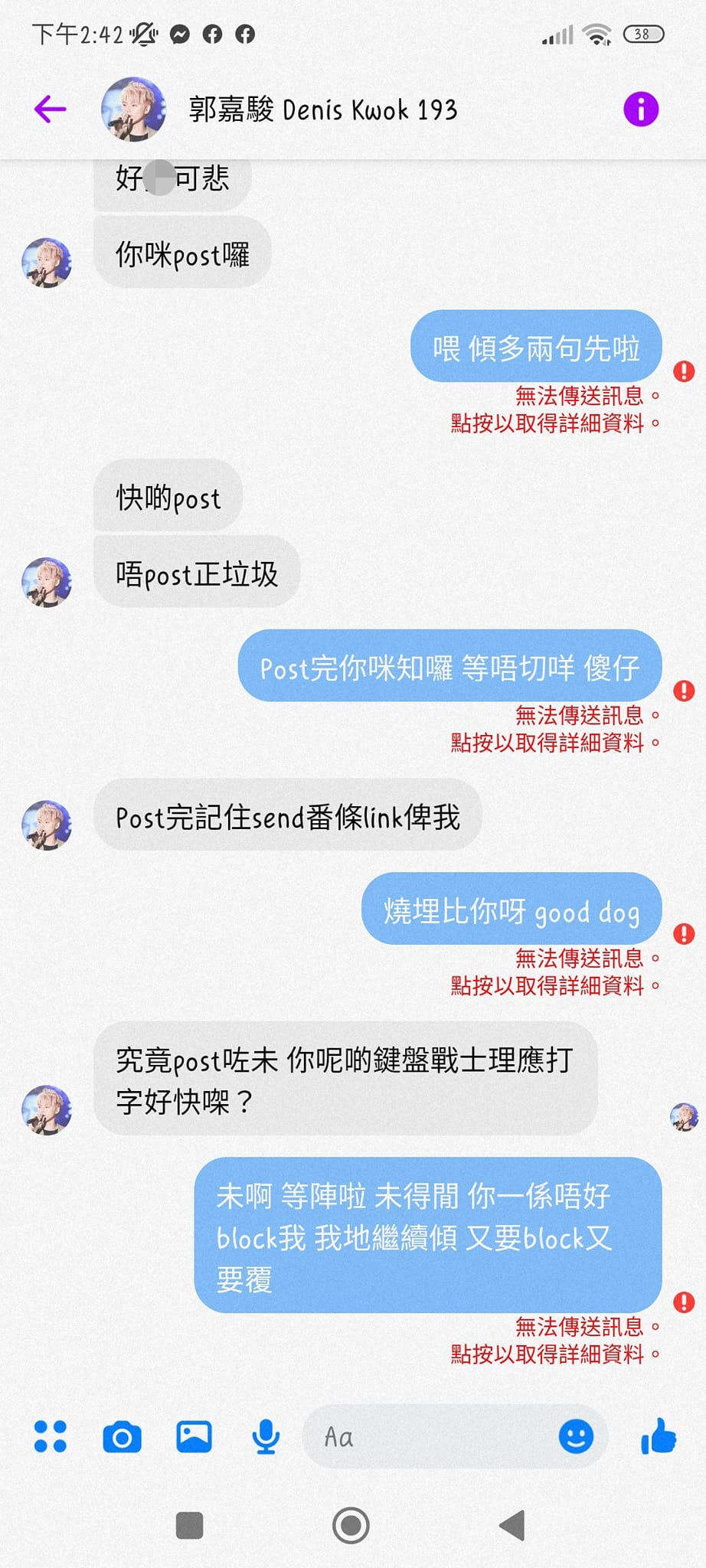Open conversation info for Denis Kwok
Screen dimensions: 706x1568
point(640,109)
